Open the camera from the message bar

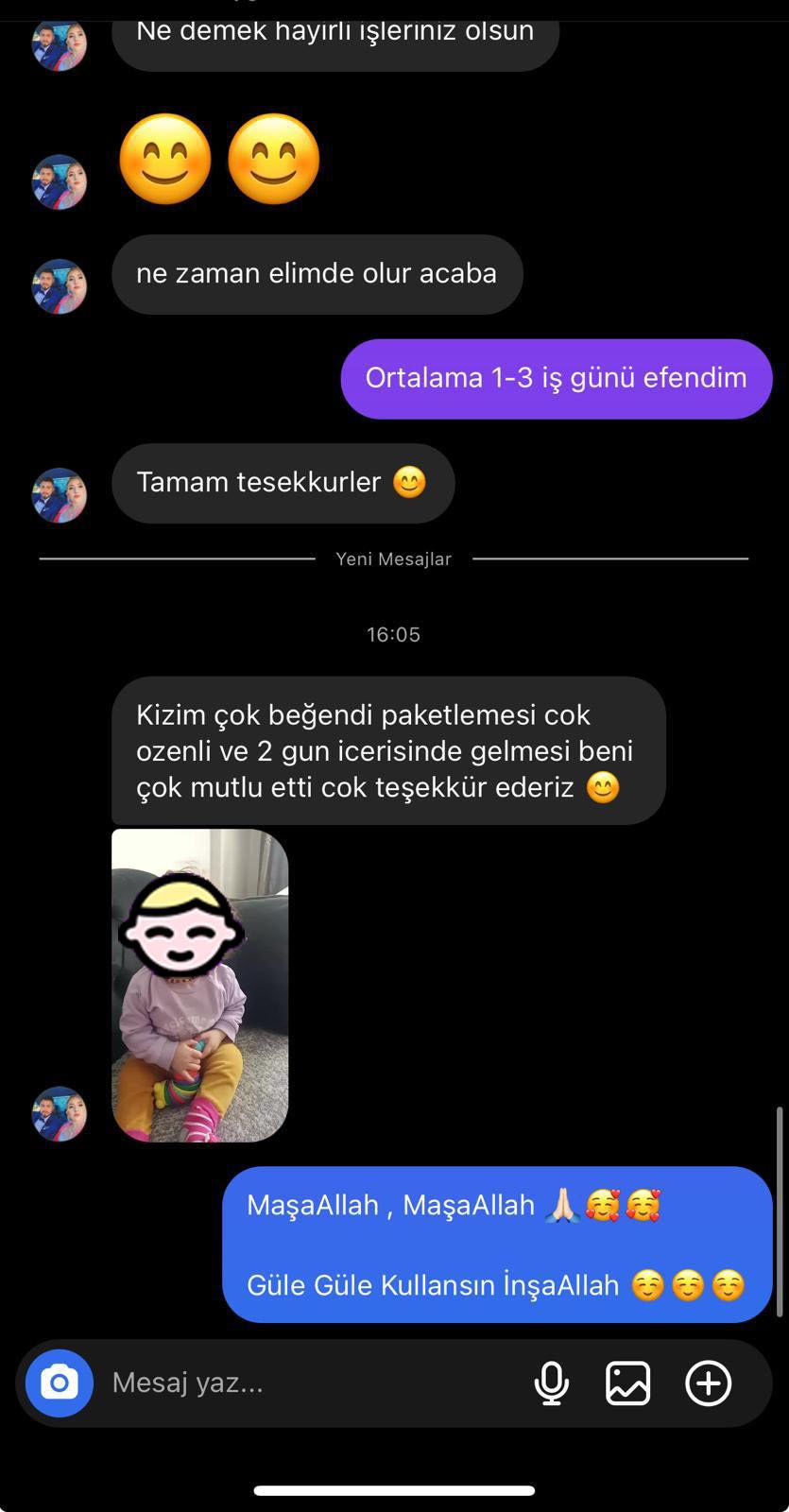pyautogui.click(x=60, y=1383)
